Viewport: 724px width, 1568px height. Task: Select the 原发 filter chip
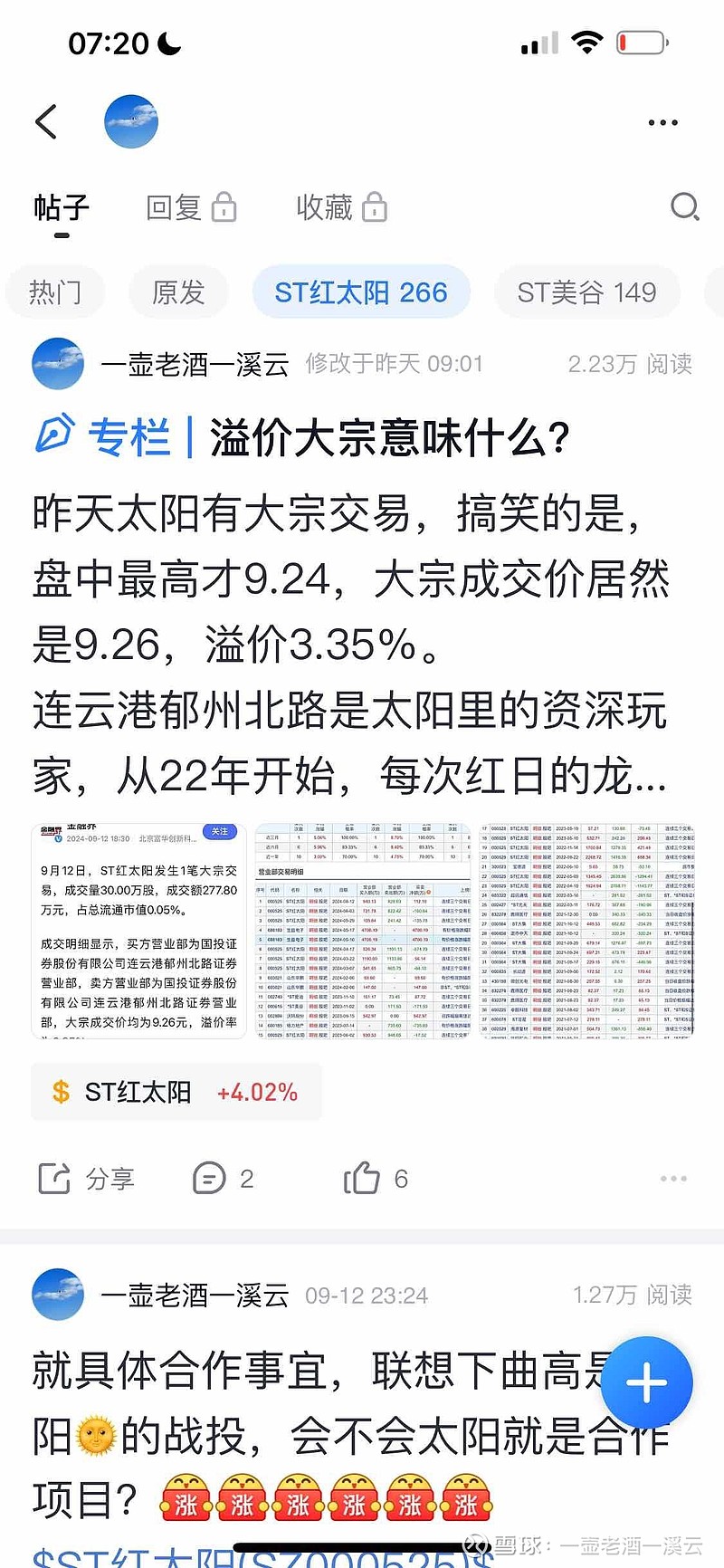click(x=178, y=292)
